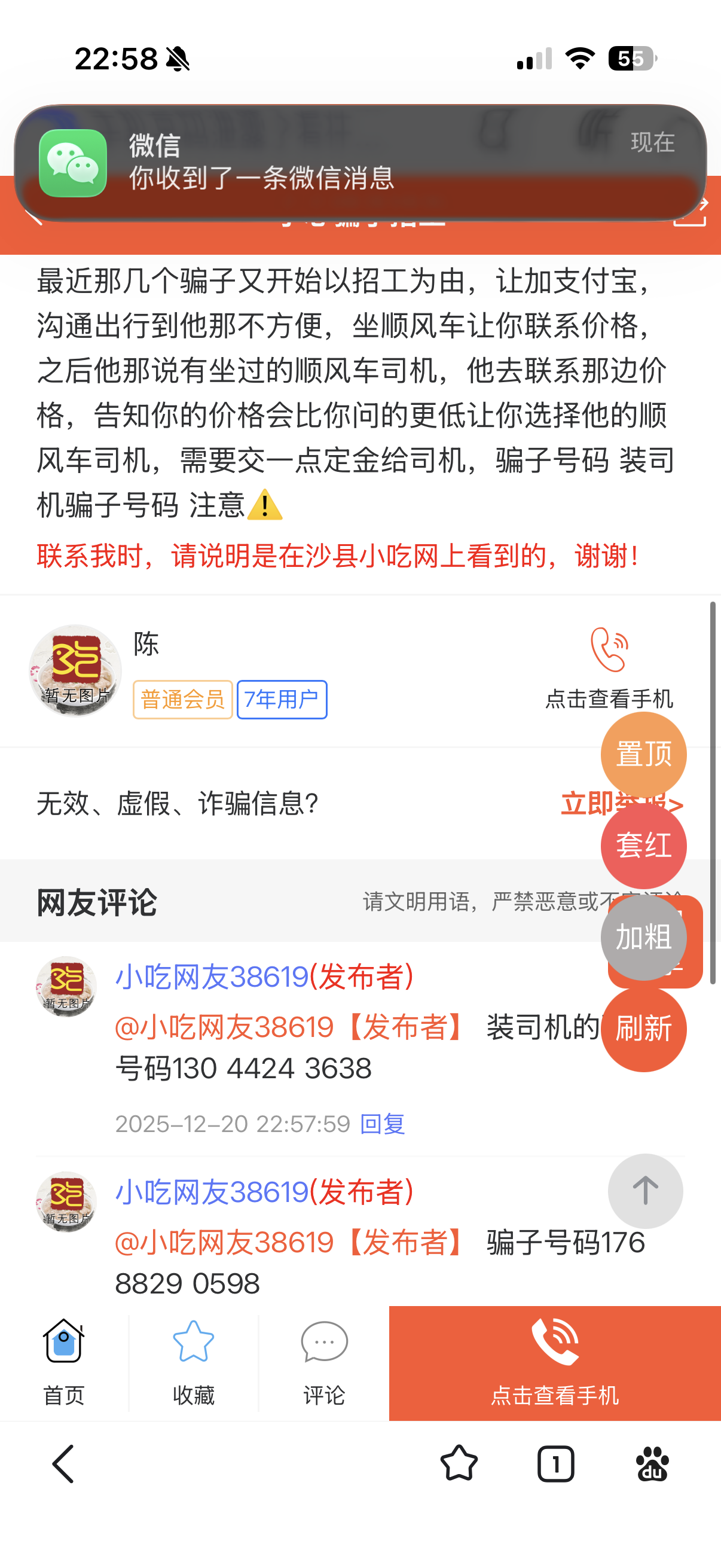721x1568 pixels.
Task: Pin this post with 置顶
Action: click(x=643, y=755)
